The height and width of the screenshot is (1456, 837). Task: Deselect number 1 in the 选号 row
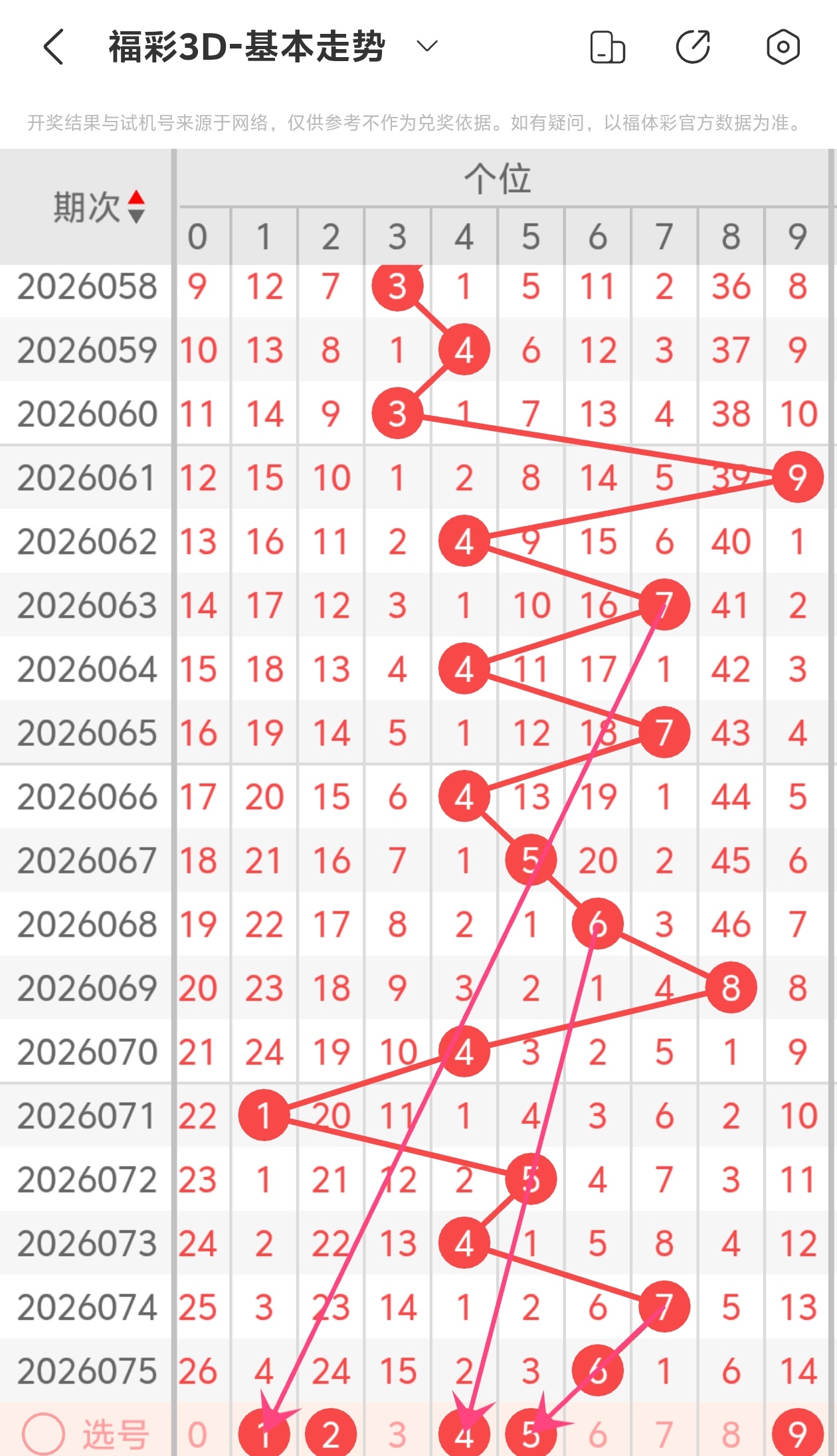click(x=264, y=1435)
